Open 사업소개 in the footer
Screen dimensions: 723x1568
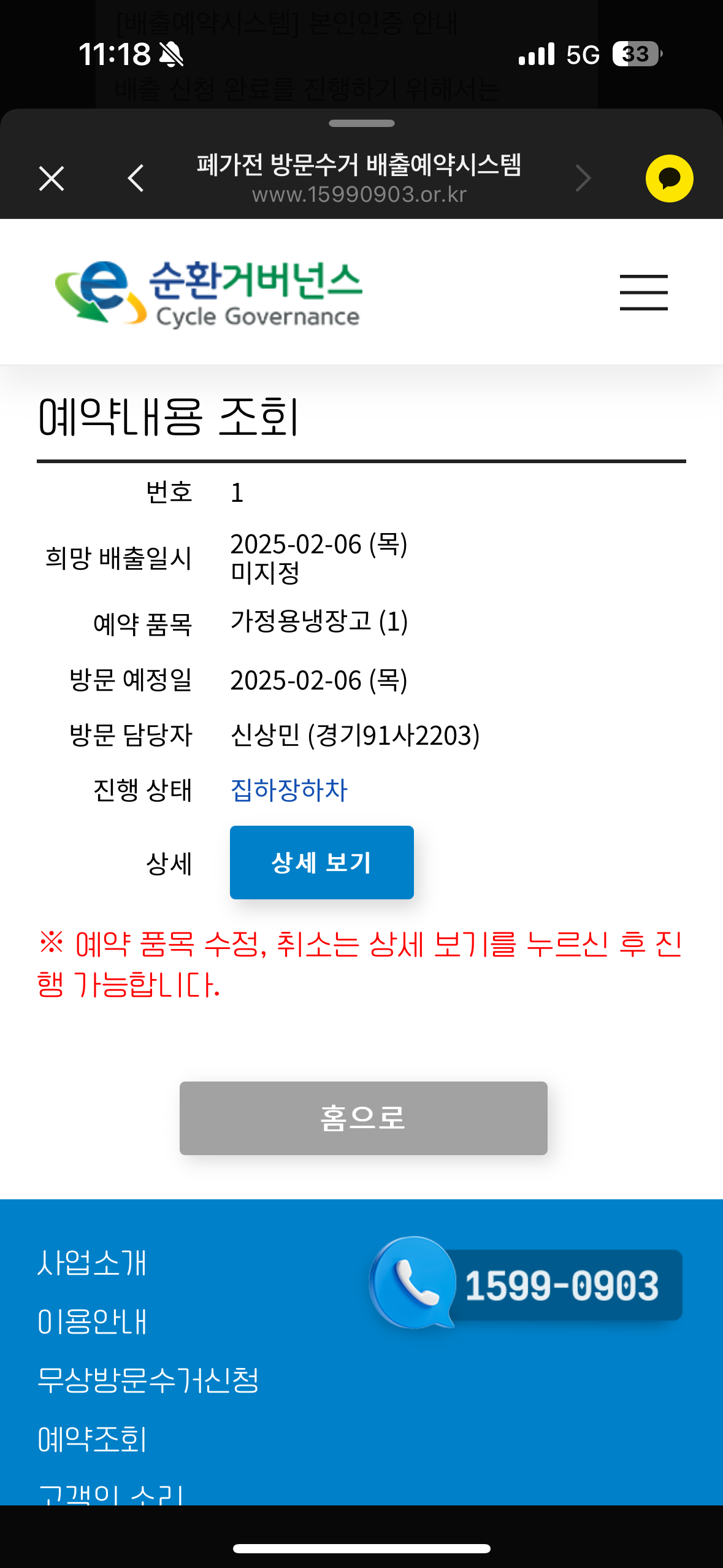pos(92,1262)
